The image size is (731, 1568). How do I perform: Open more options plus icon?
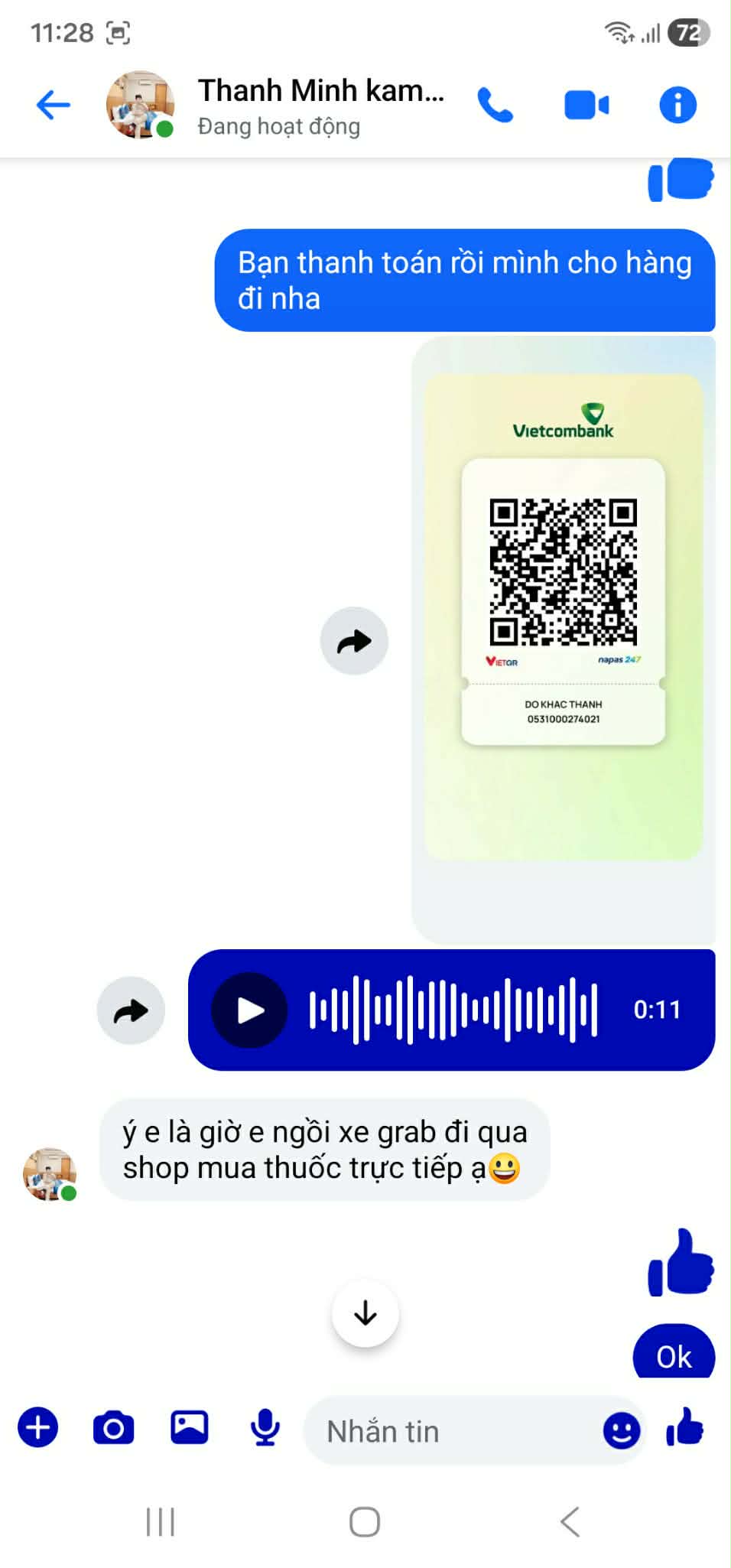(37, 1427)
